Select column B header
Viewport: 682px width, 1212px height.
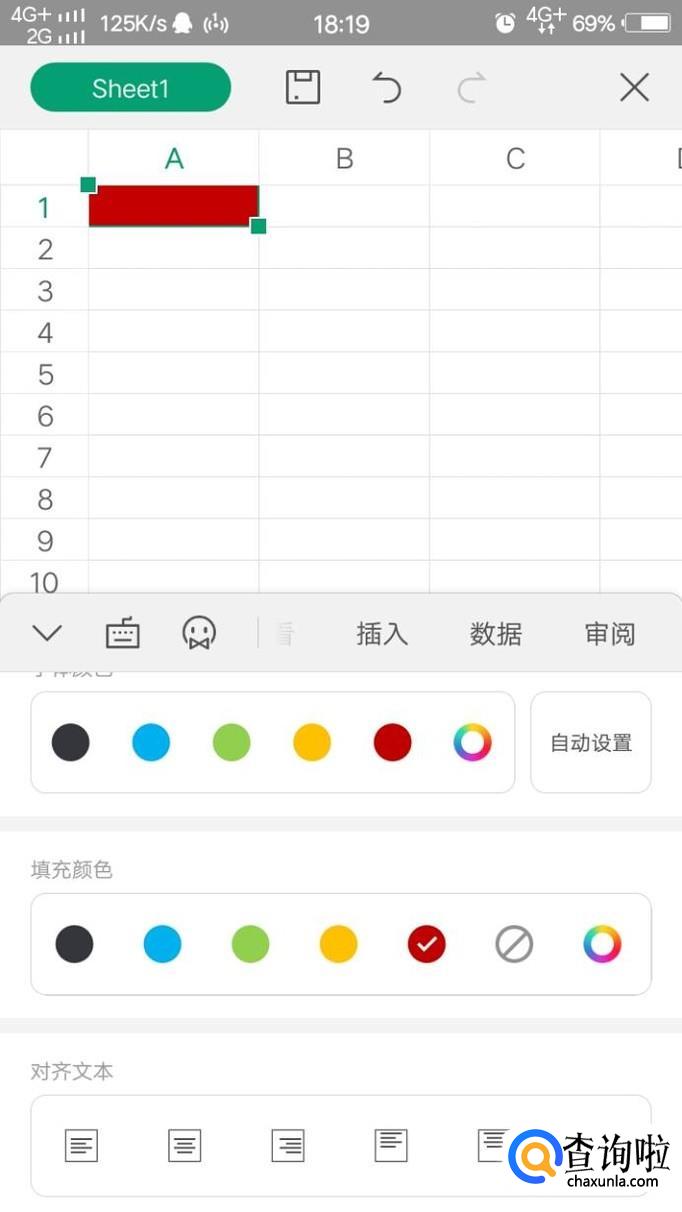click(x=344, y=158)
